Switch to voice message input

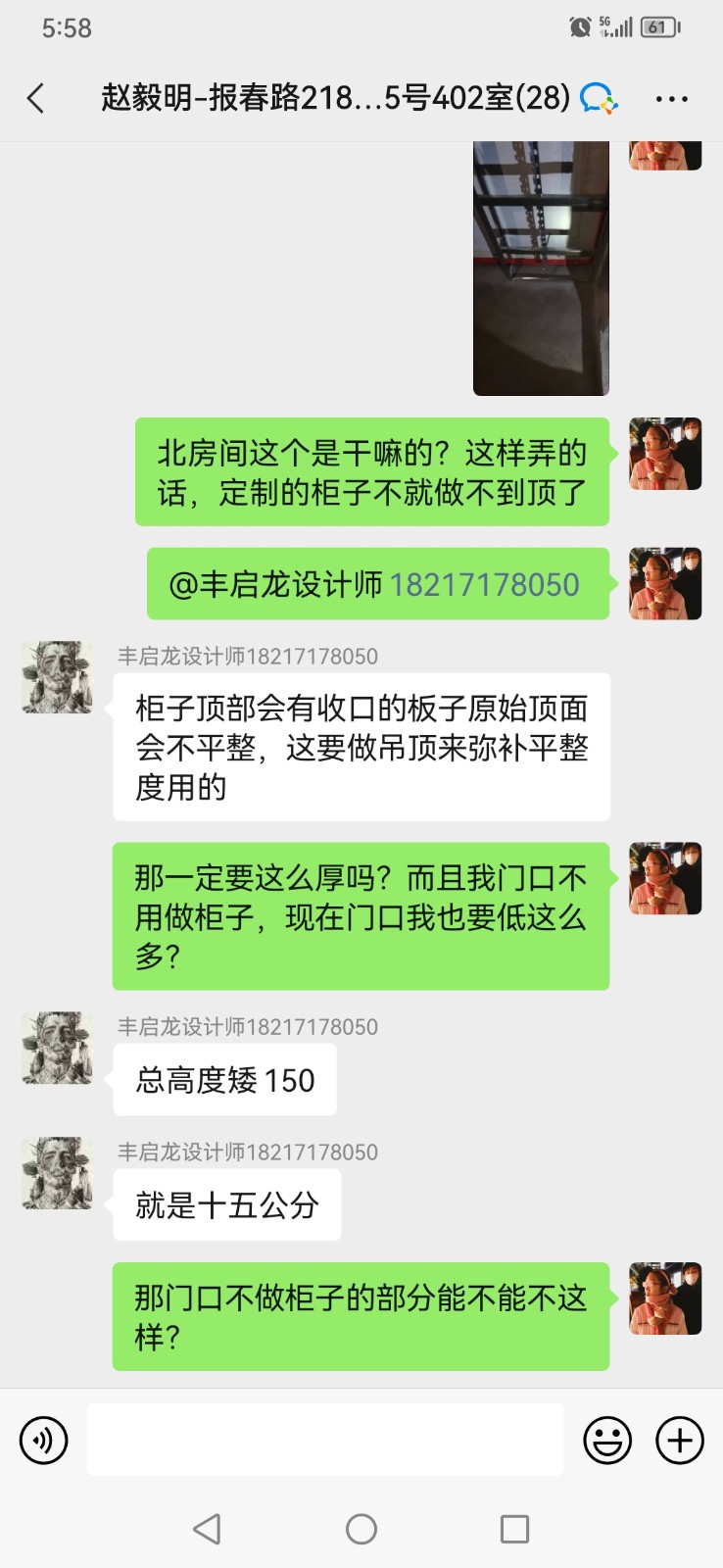[x=44, y=1440]
